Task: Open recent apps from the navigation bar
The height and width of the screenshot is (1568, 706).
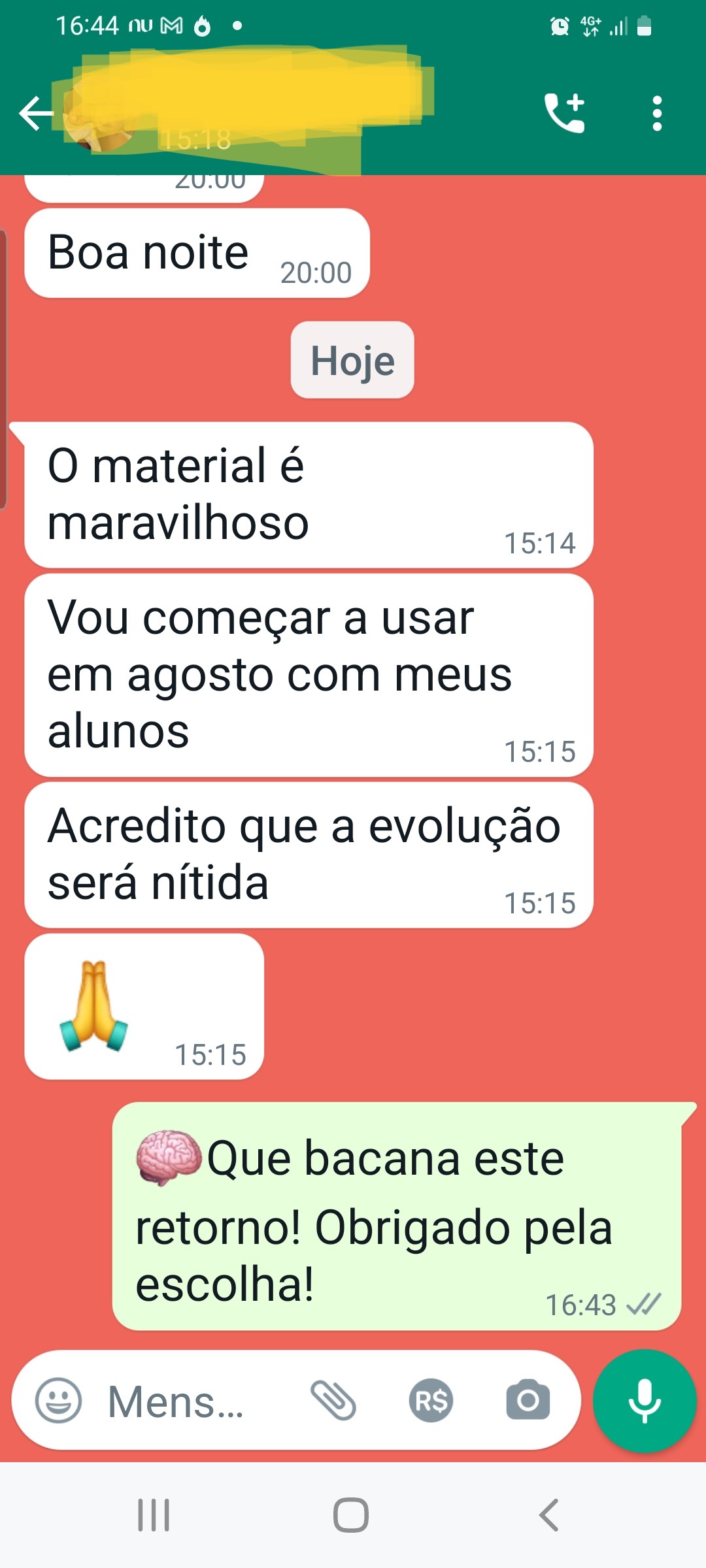Action: (x=154, y=1514)
